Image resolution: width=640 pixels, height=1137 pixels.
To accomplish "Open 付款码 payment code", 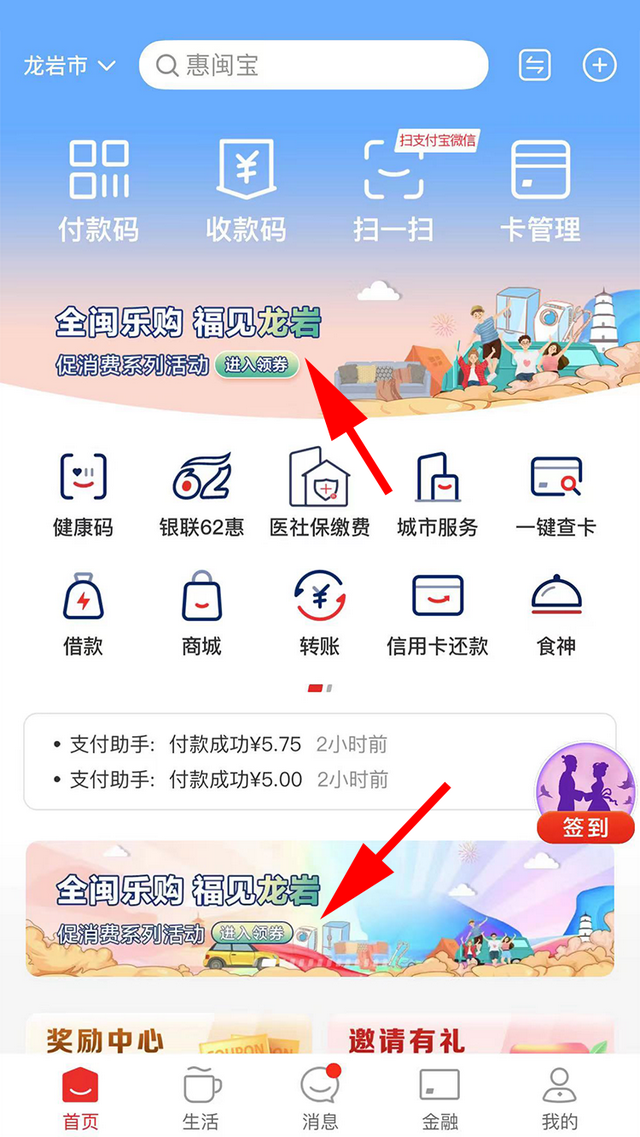I will [99, 191].
